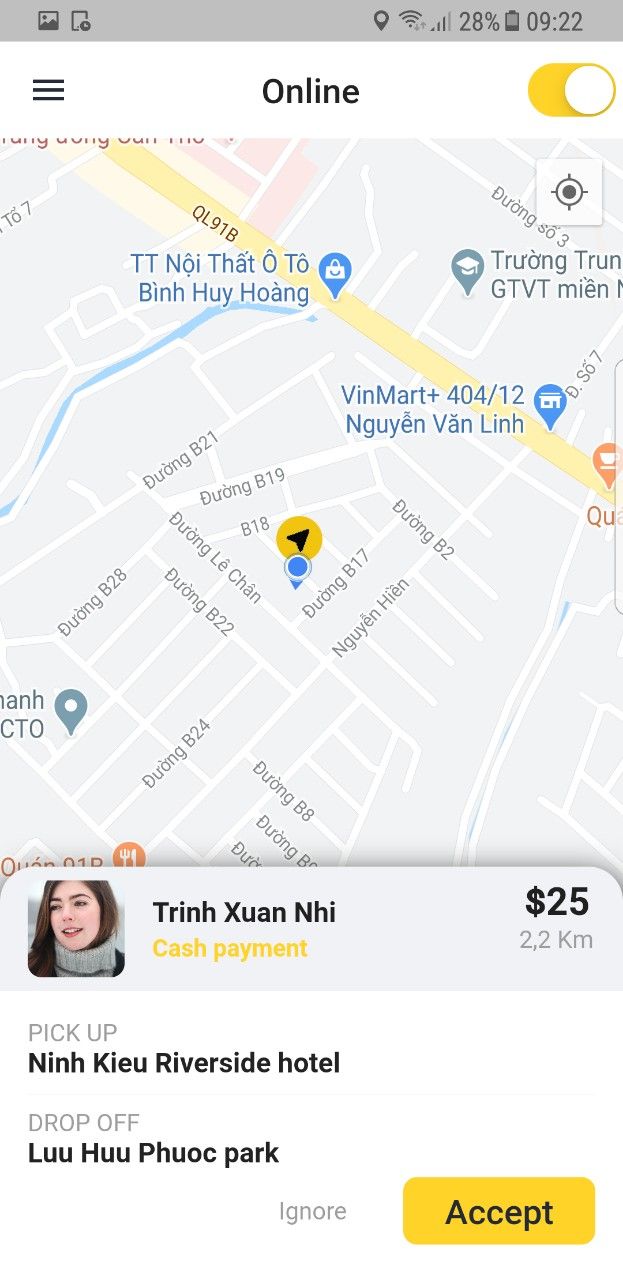Open Trinh Xuan Nhi's profile photo
The image size is (623, 1280).
click(76, 928)
